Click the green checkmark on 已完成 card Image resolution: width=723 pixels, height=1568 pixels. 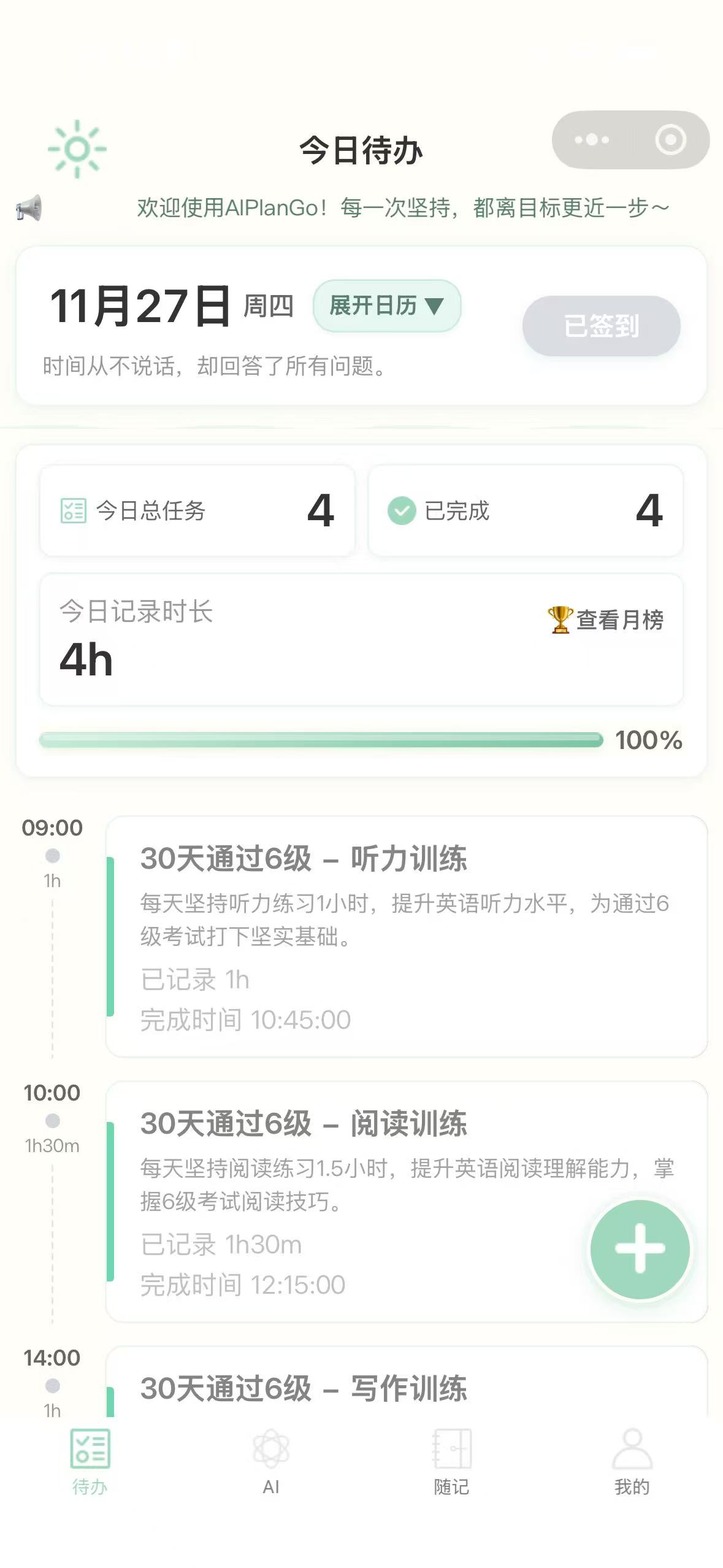pyautogui.click(x=403, y=512)
